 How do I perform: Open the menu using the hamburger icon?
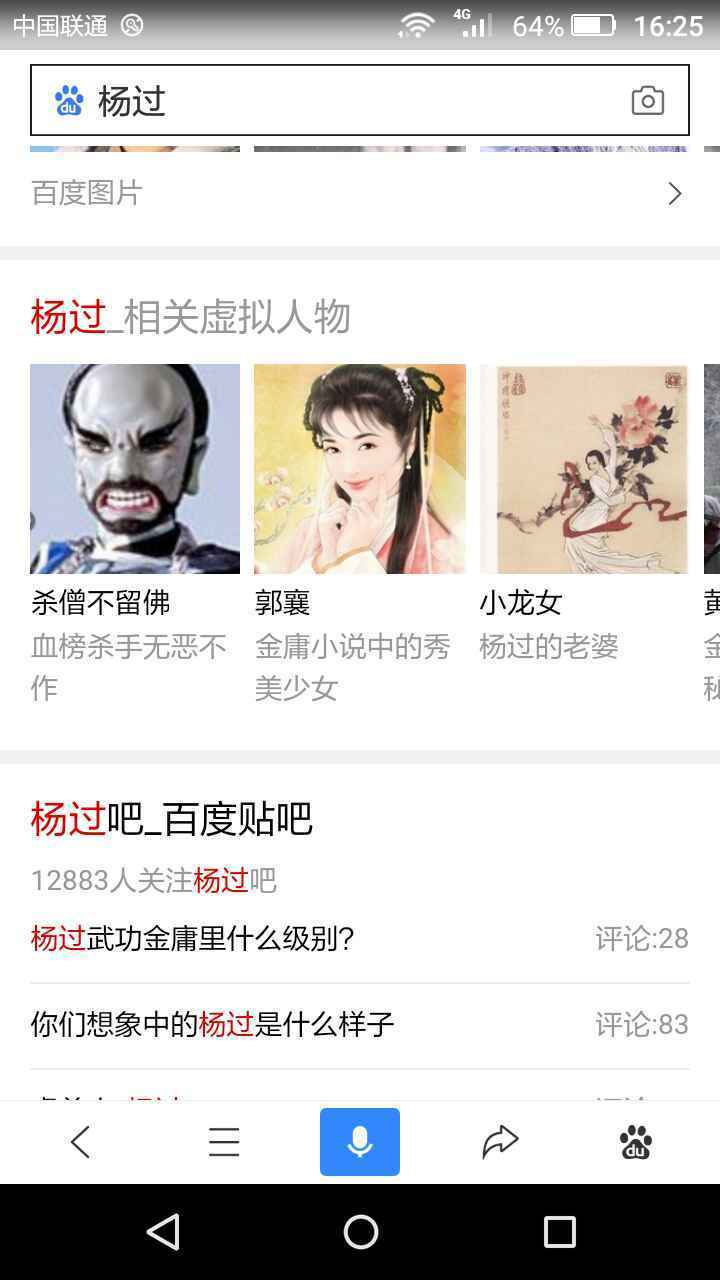[x=224, y=1141]
